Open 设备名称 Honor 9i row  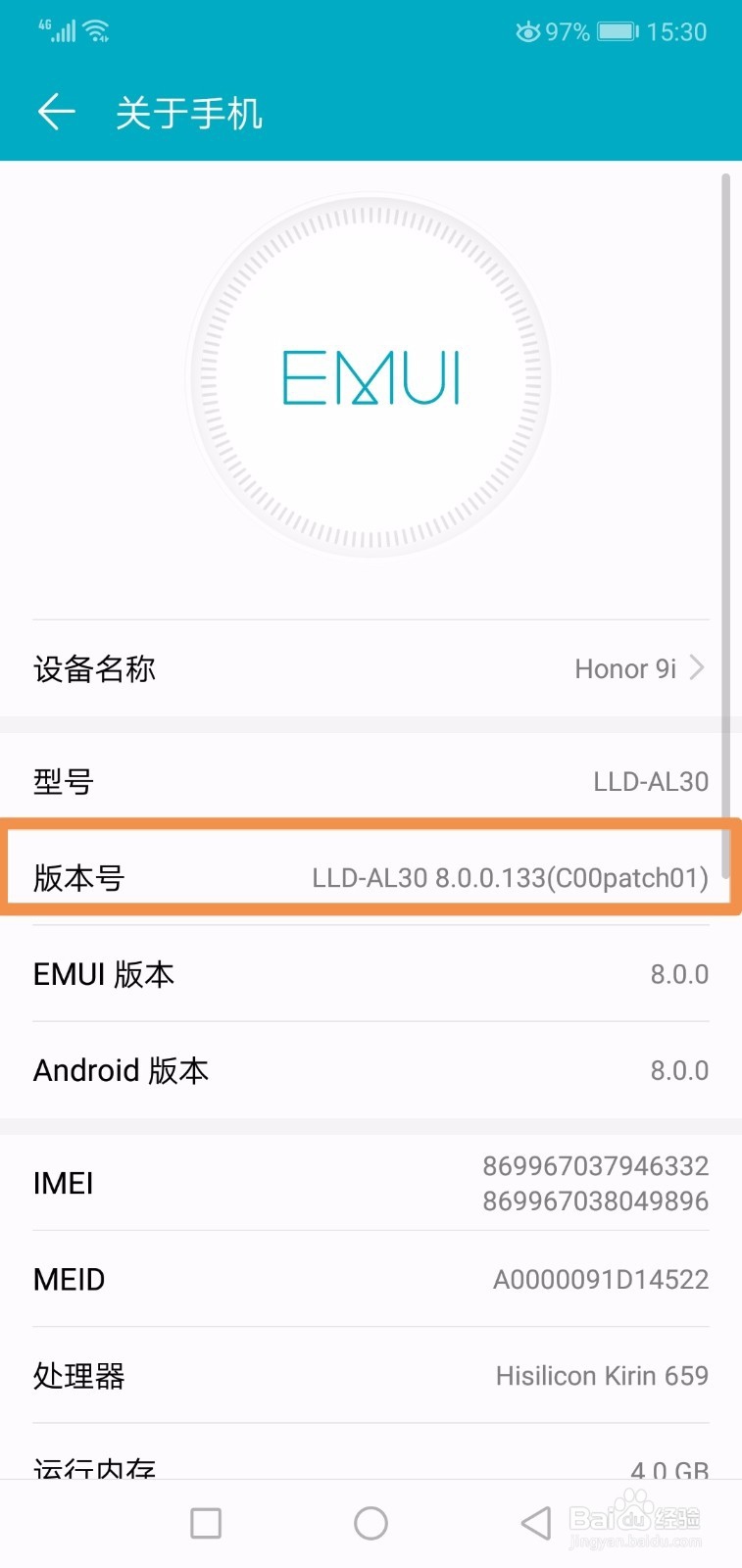click(371, 669)
